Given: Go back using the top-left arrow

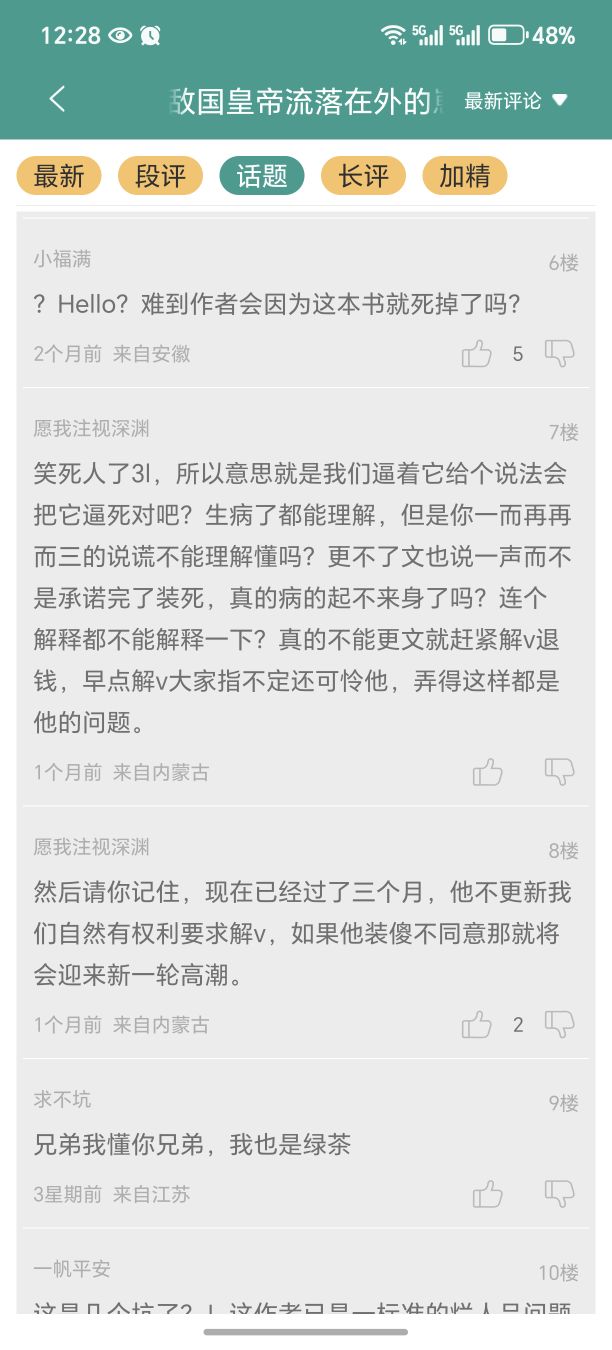Looking at the screenshot, I should (x=57, y=99).
